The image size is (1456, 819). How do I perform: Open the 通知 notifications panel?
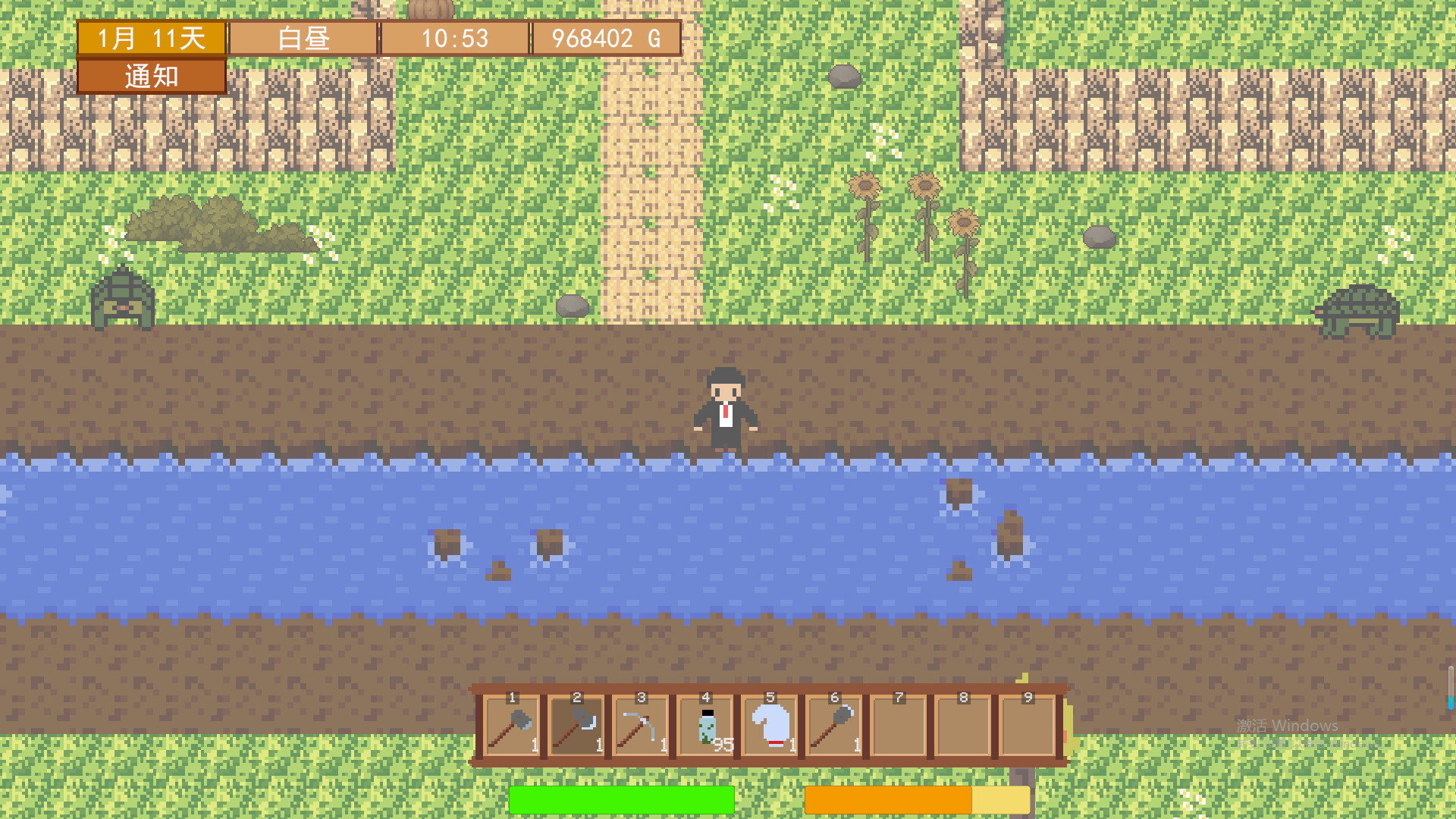152,77
